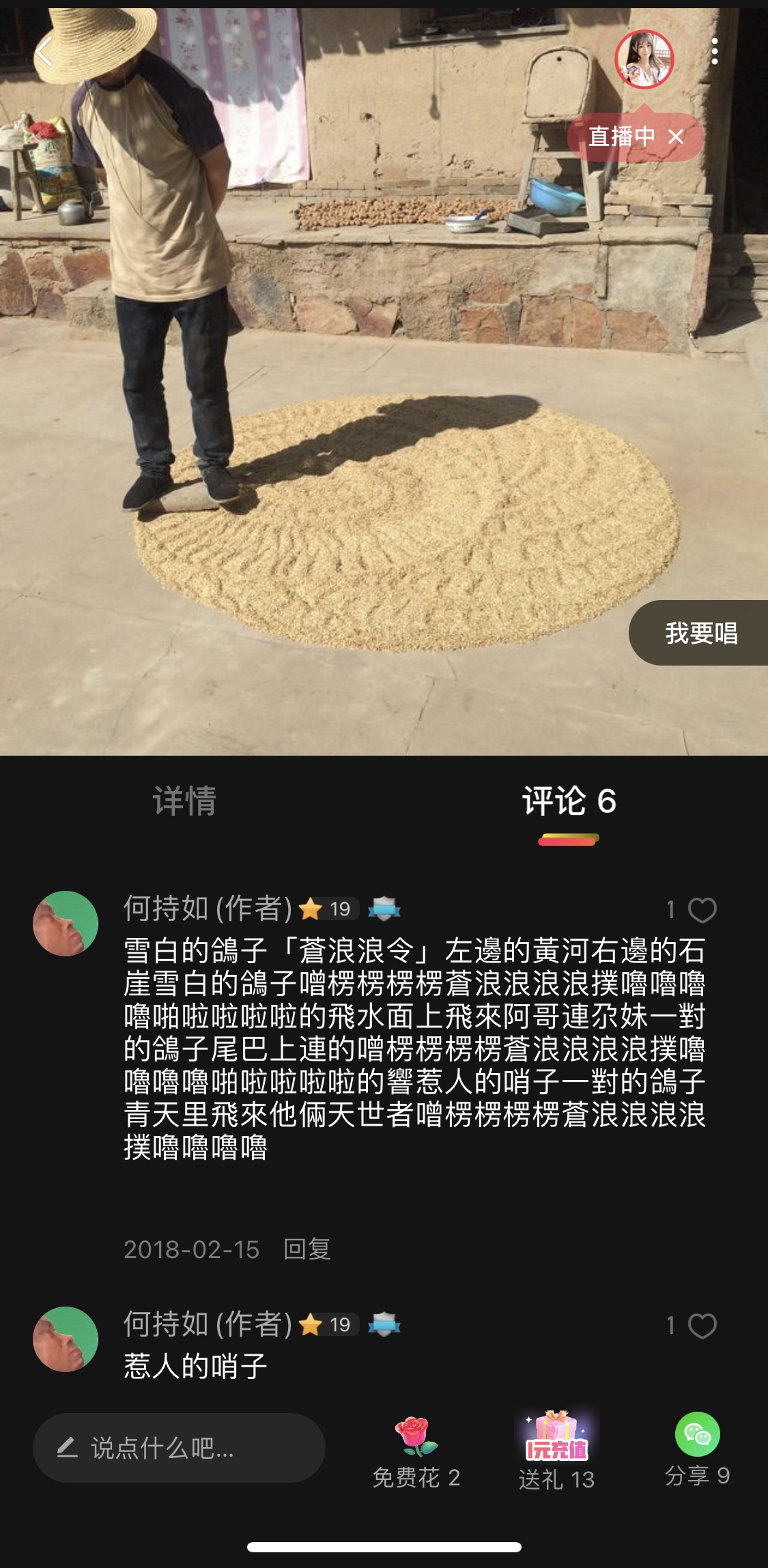Open the 说点什么吧 comment field

179,1447
